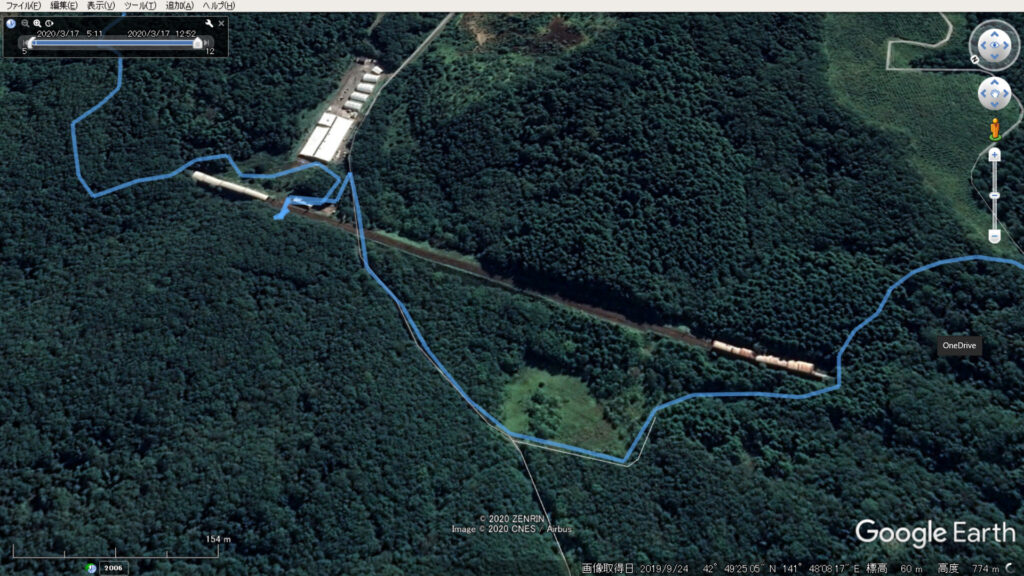The height and width of the screenshot is (576, 1024).
Task: Zoom out with the minus button
Action: pos(994,236)
